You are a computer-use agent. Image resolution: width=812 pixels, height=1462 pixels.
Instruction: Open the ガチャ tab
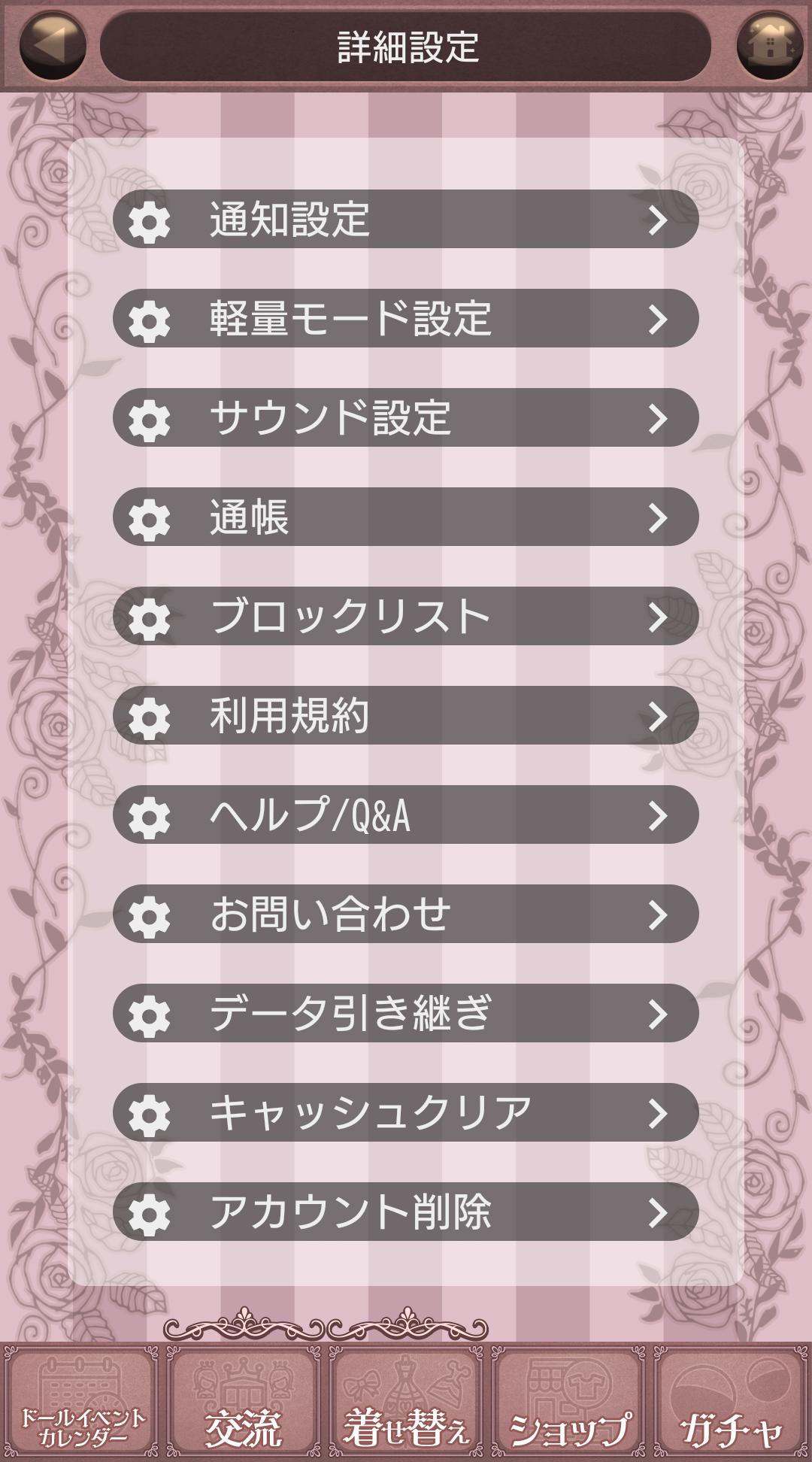tap(731, 1403)
